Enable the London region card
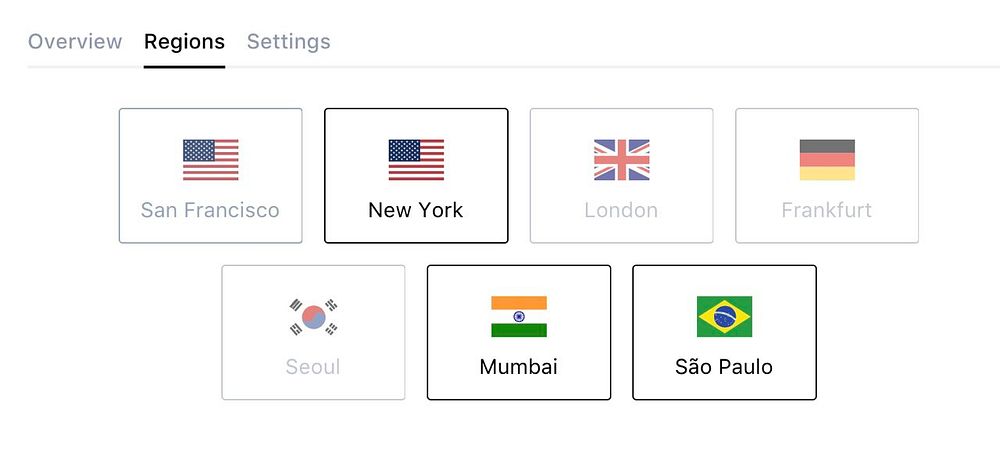The image size is (1000, 470). (x=621, y=176)
